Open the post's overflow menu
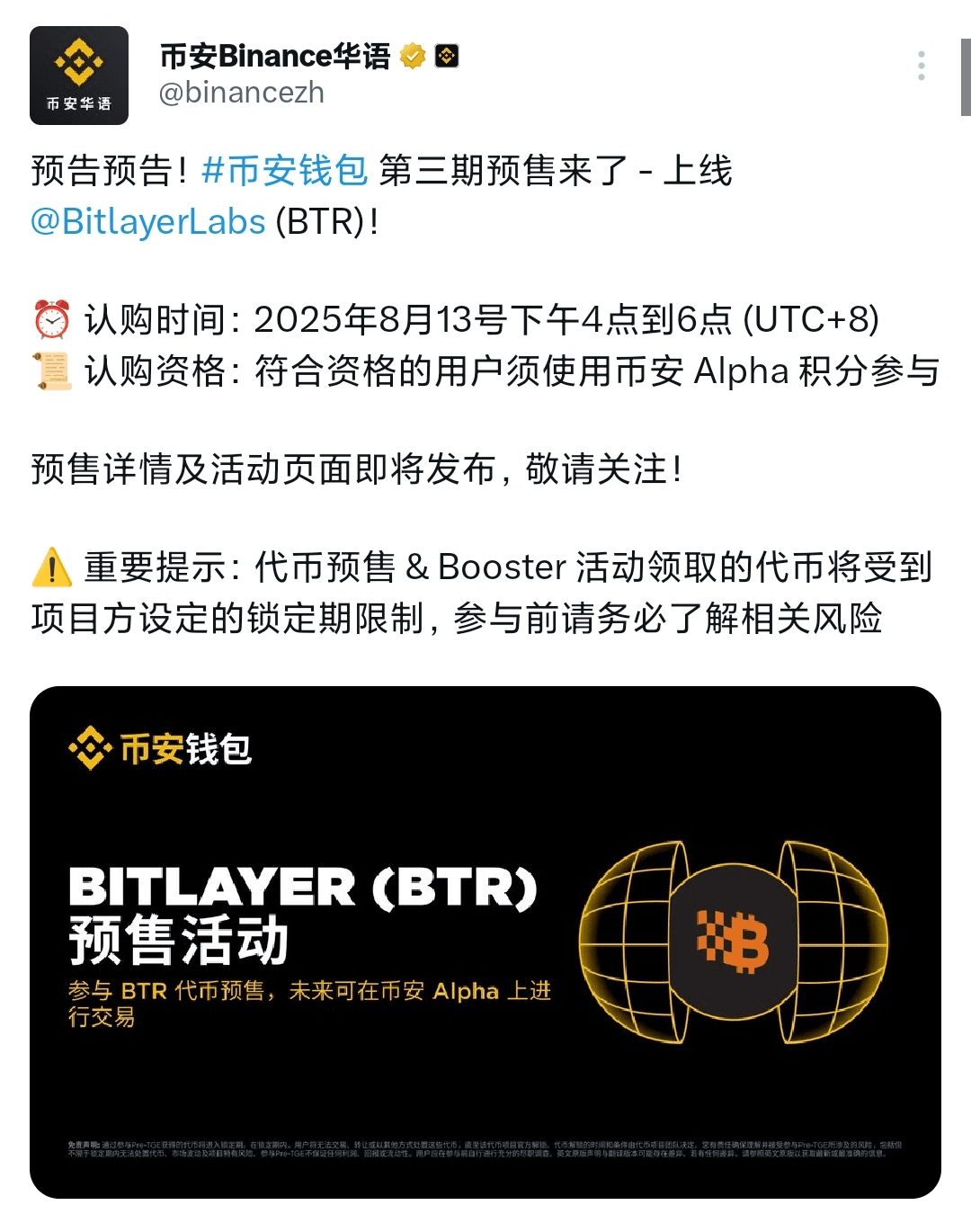971x1232 pixels. (921, 66)
